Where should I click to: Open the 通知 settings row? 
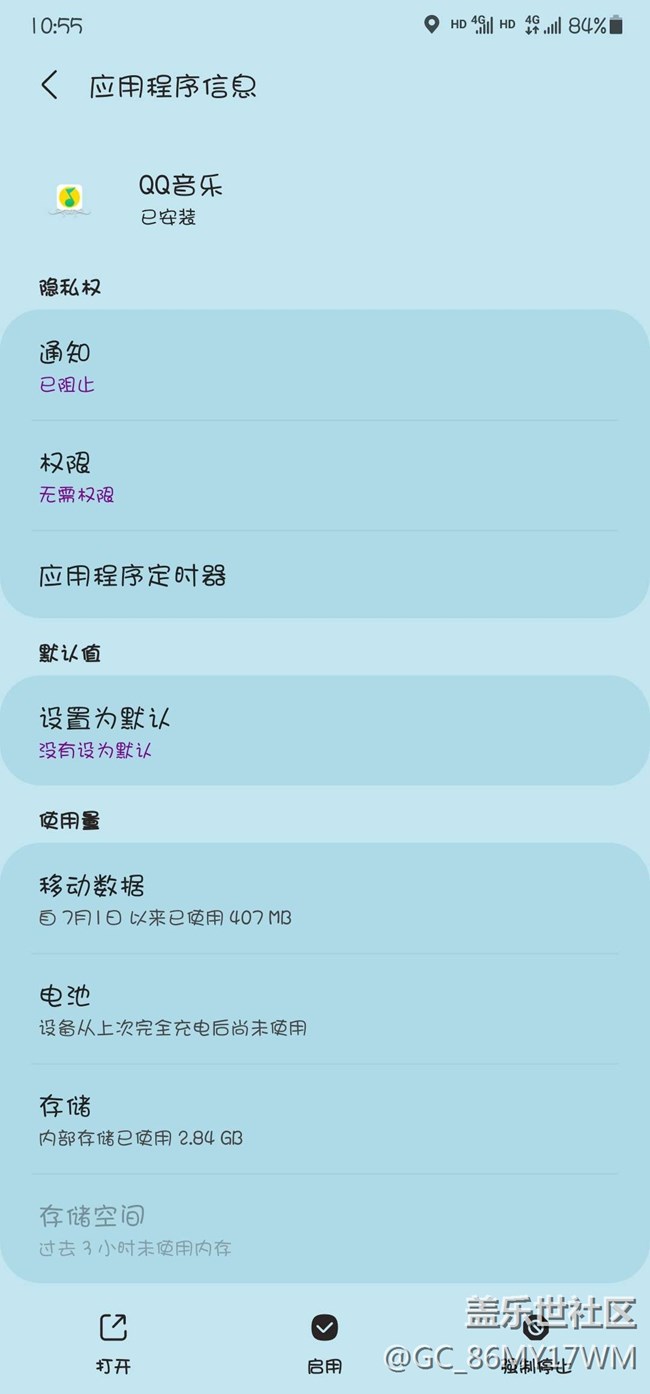(x=325, y=366)
